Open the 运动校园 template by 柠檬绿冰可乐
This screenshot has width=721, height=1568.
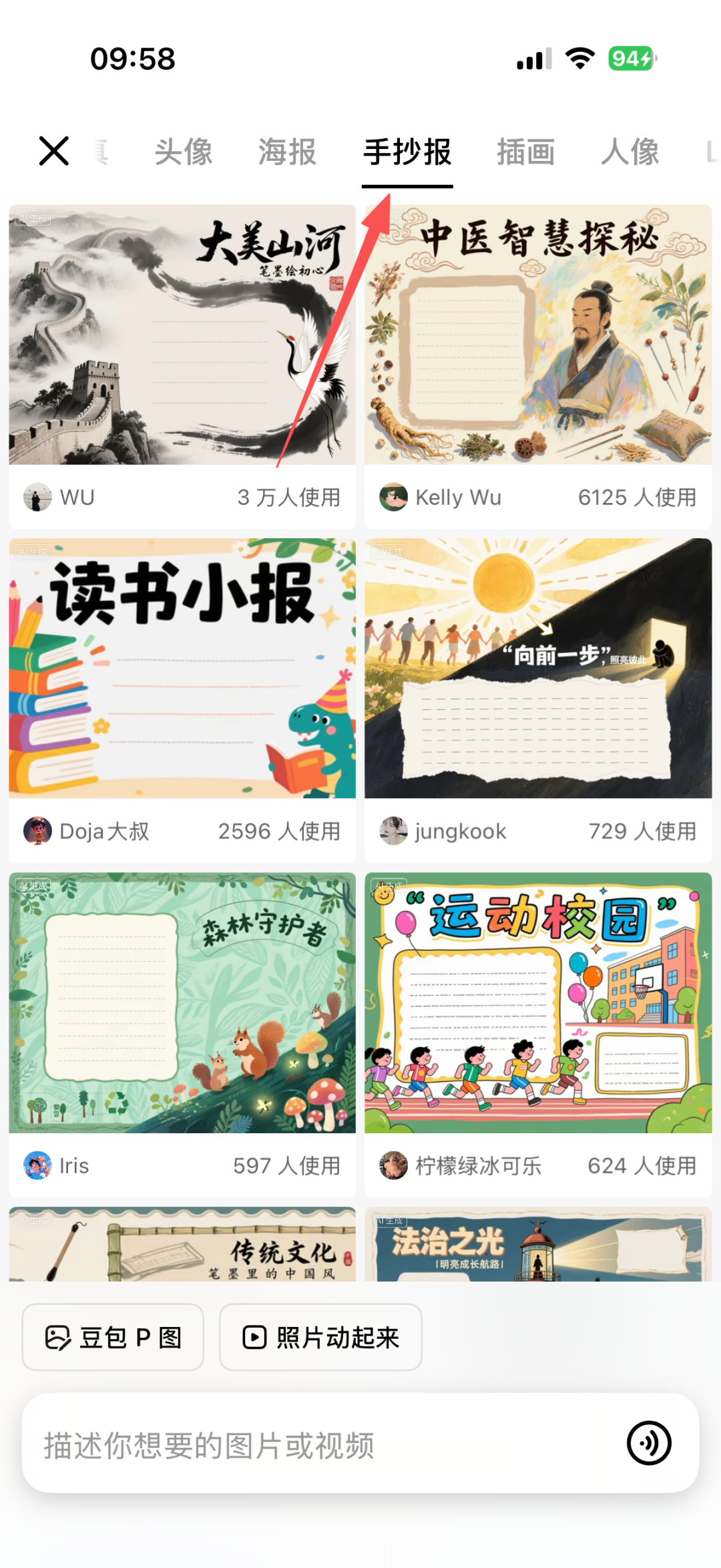point(538,1002)
